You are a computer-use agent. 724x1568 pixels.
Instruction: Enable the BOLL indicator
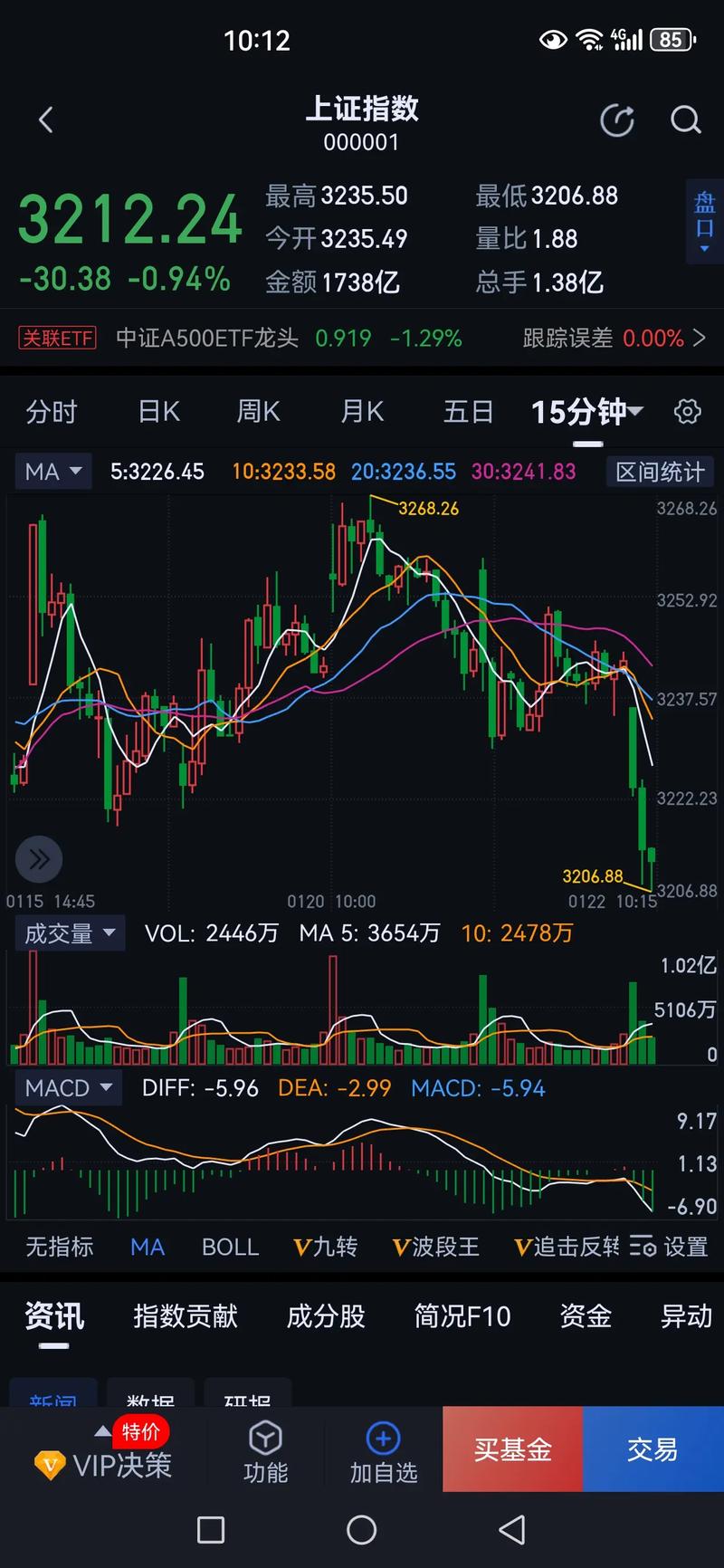[230, 1247]
